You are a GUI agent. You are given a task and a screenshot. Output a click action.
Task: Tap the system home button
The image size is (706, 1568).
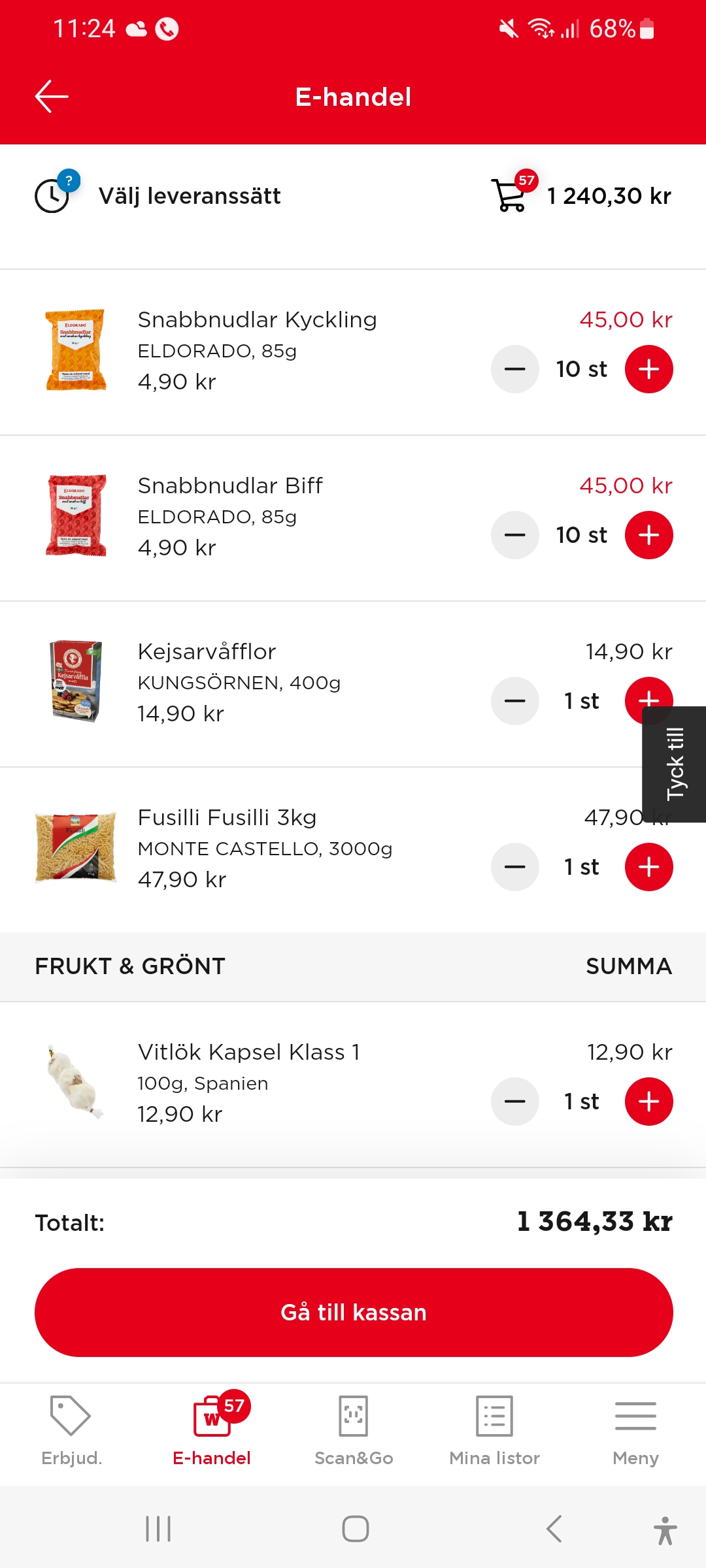355,1529
